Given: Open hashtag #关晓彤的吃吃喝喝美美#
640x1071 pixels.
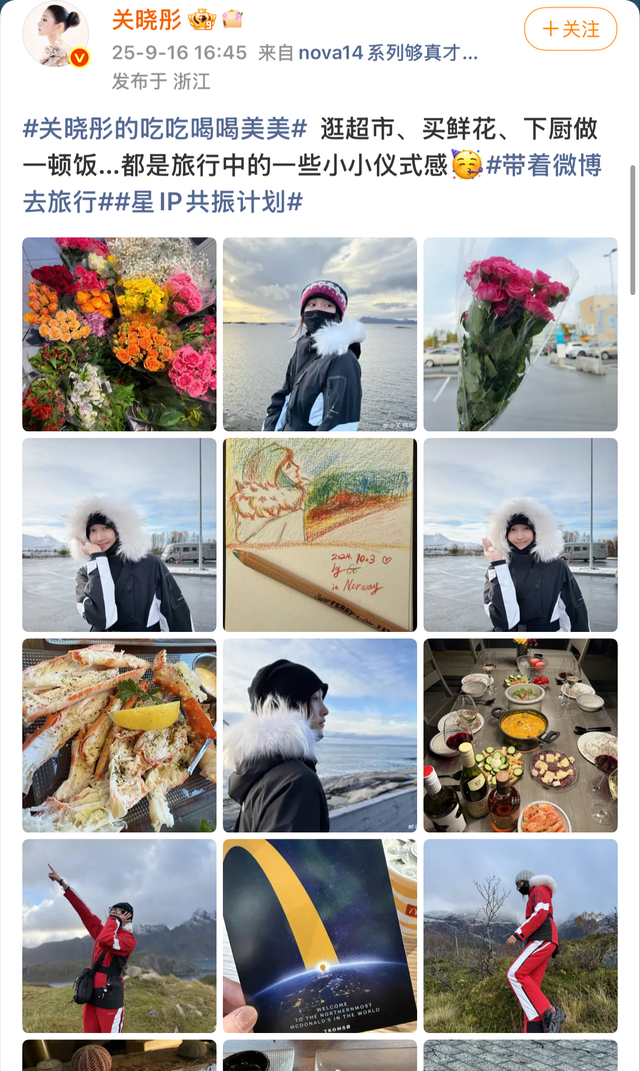Looking at the screenshot, I should (165, 128).
